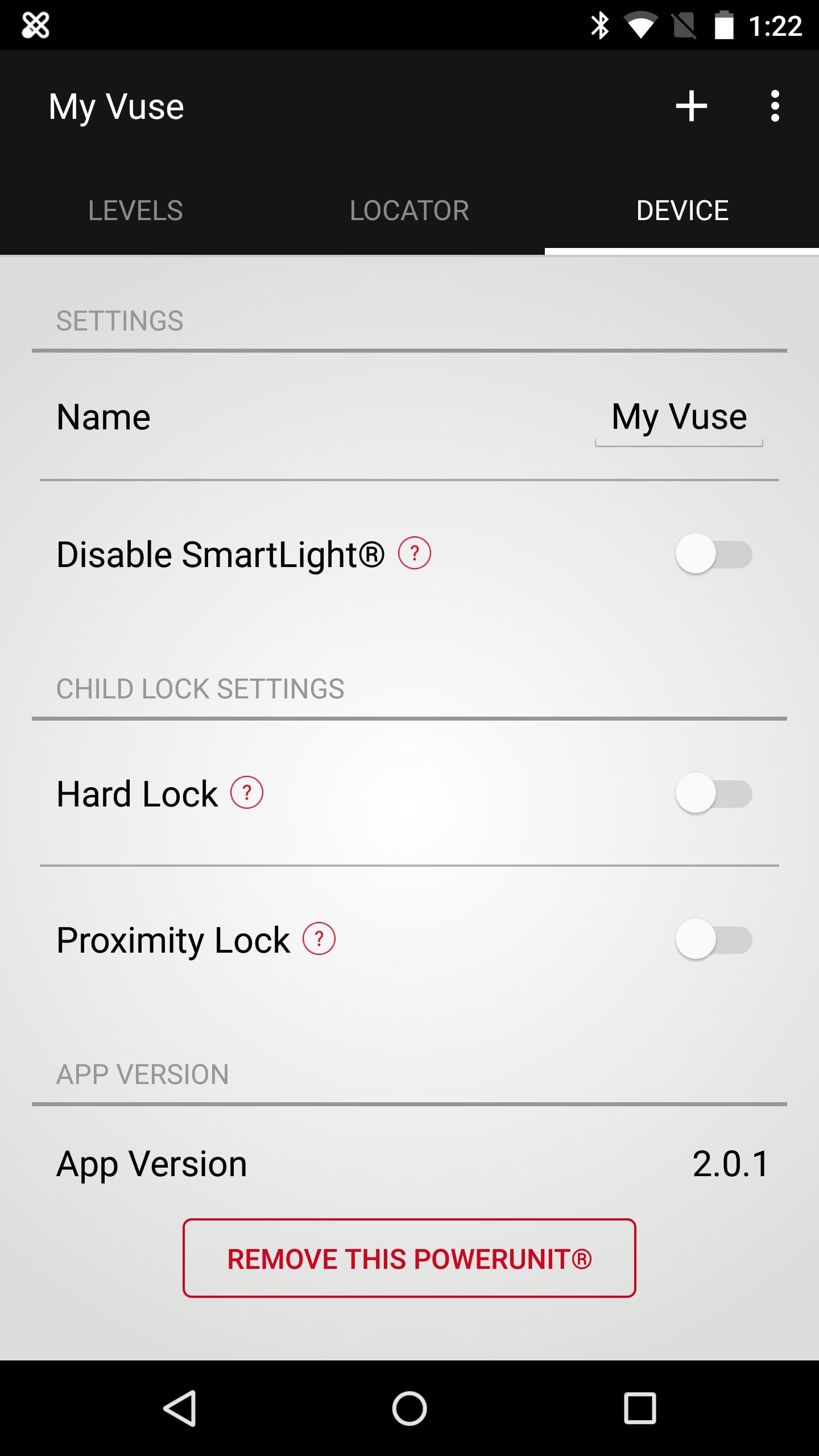Switch to the LEVELS tab
The image size is (819, 1456).
135,210
